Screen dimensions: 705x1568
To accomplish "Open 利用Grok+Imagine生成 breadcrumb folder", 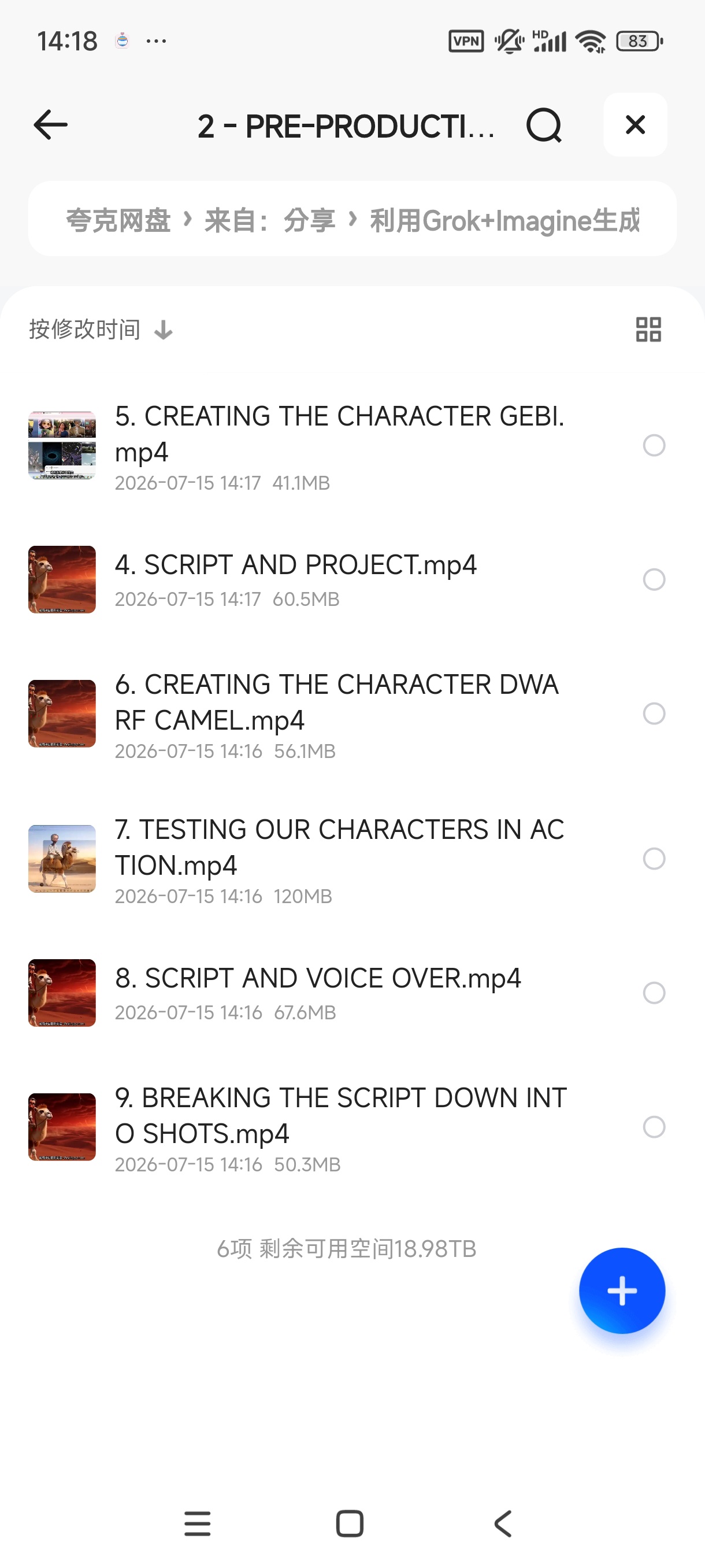I will (x=505, y=220).
